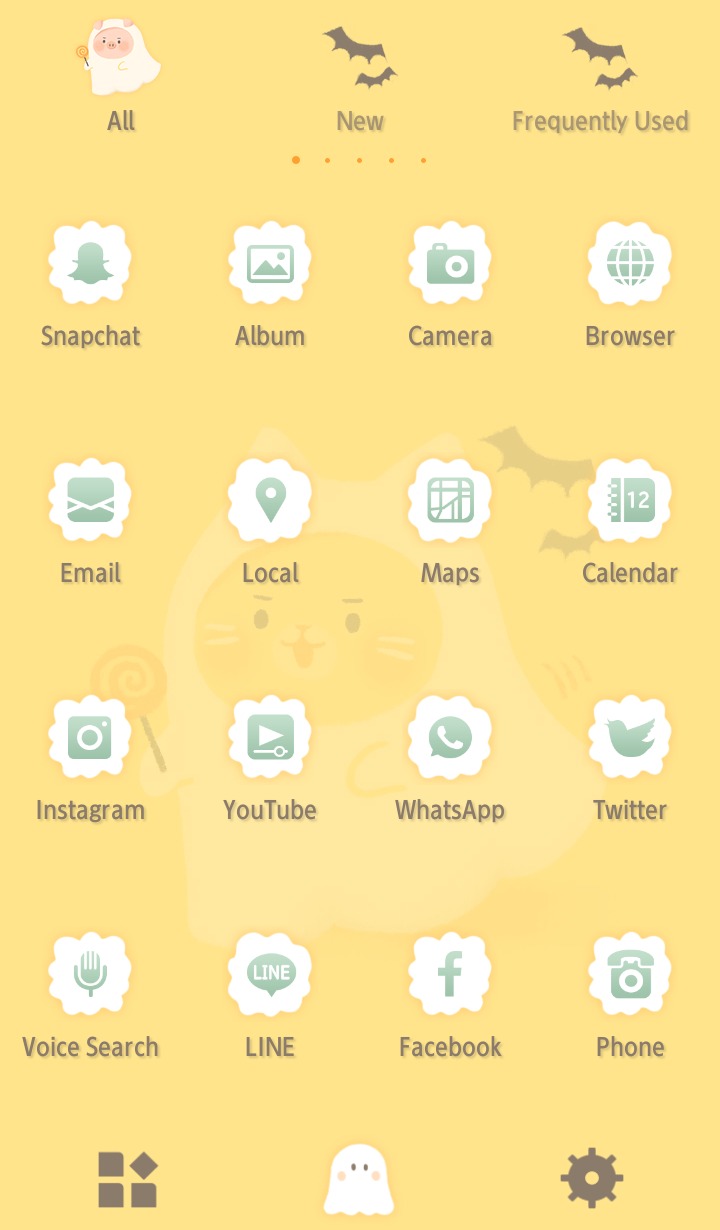Viewport: 720px width, 1230px height.
Task: Open the settings gear in the bottom bar
Action: tap(592, 1179)
